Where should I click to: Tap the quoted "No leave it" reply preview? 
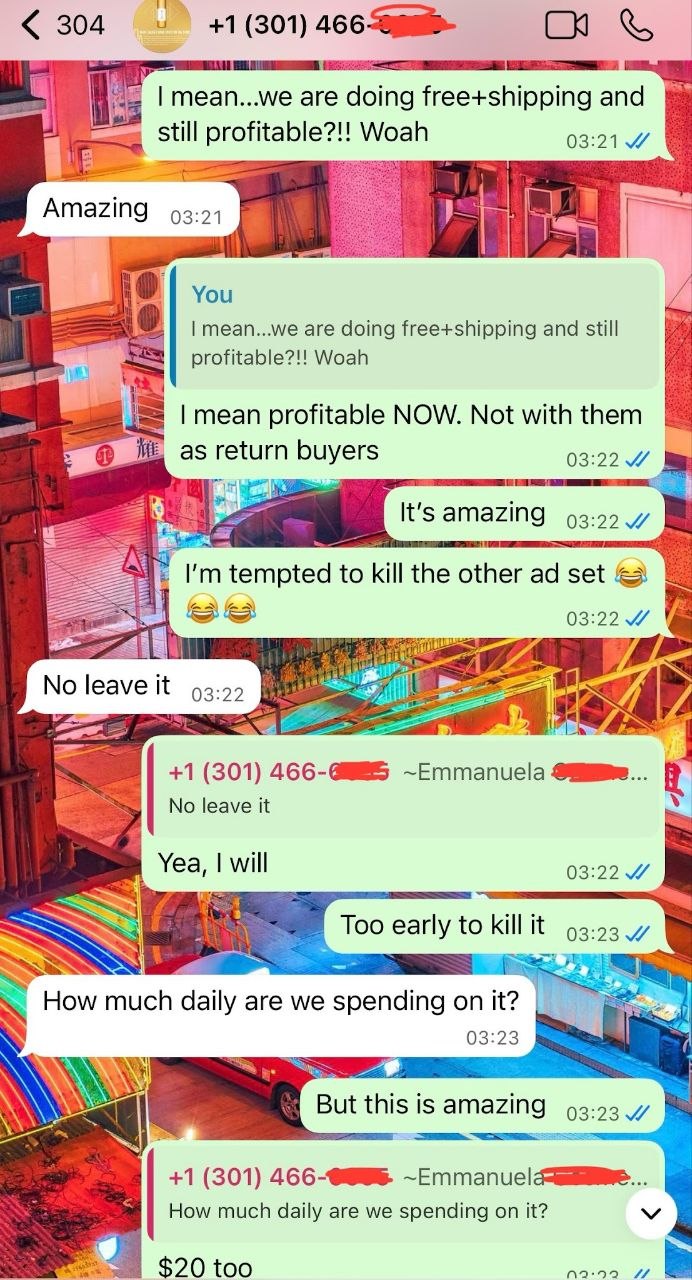pos(403,788)
